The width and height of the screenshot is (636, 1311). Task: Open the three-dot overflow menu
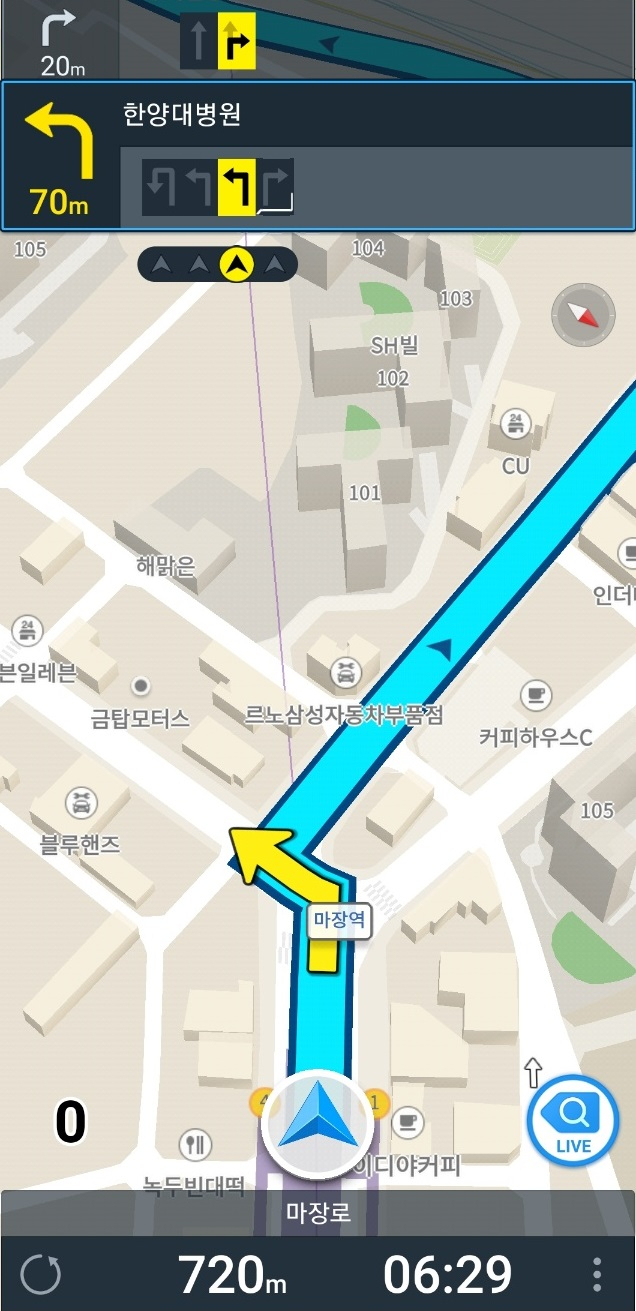coord(597,1274)
